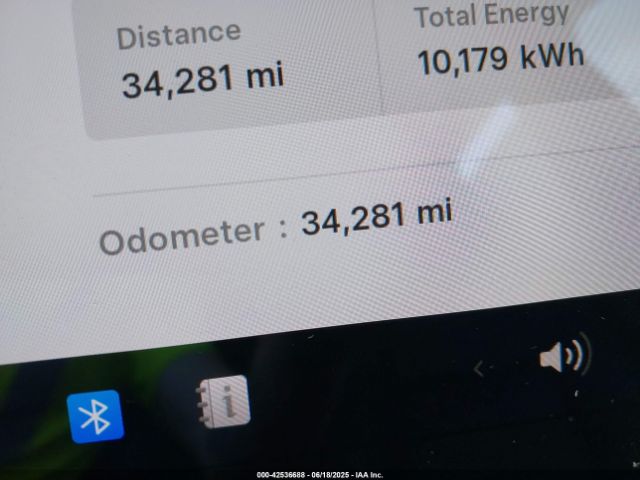Open the owner's manual icon
This screenshot has height=480, width=640.
224,401
